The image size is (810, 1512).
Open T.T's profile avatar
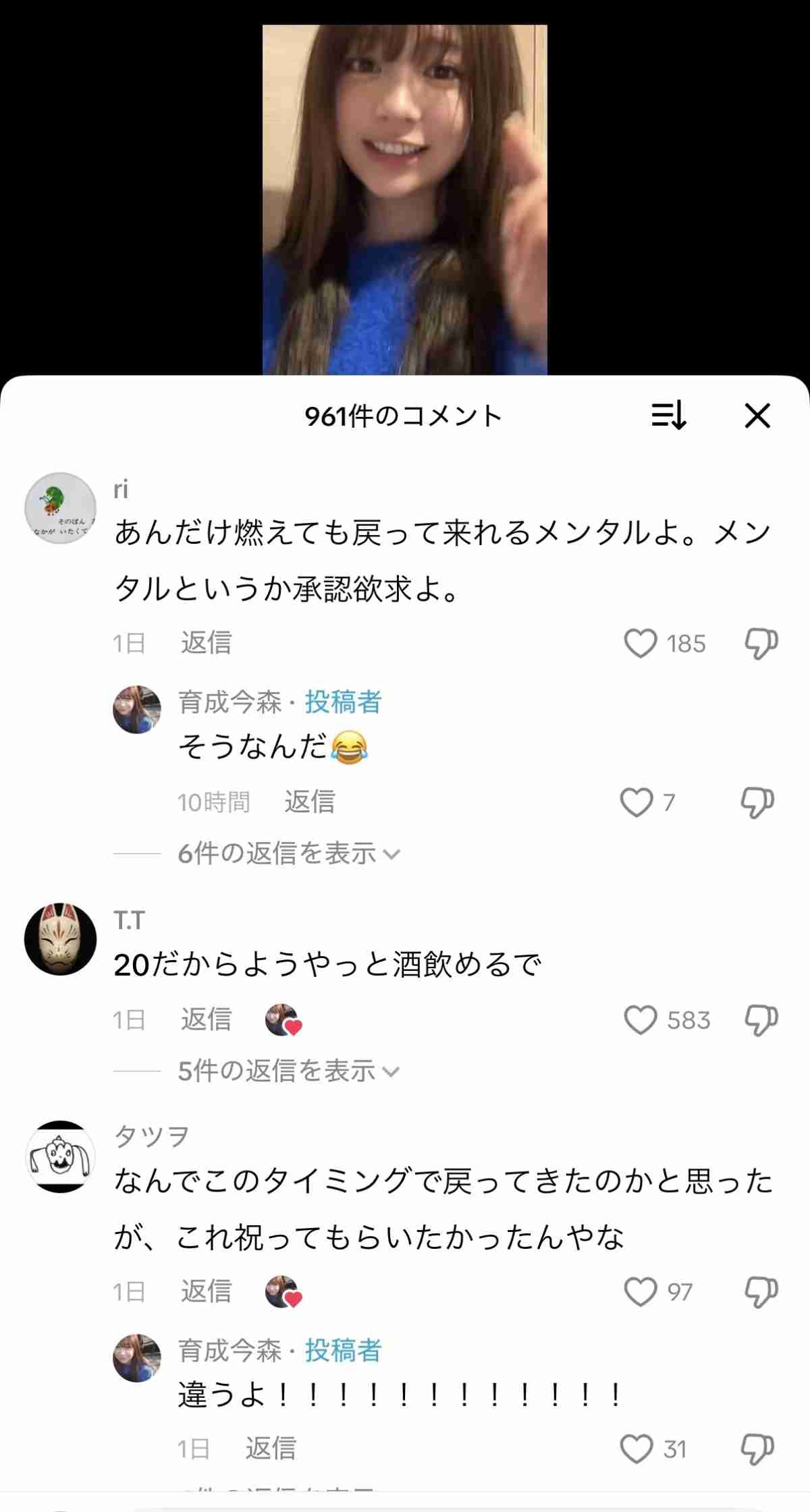tap(61, 939)
